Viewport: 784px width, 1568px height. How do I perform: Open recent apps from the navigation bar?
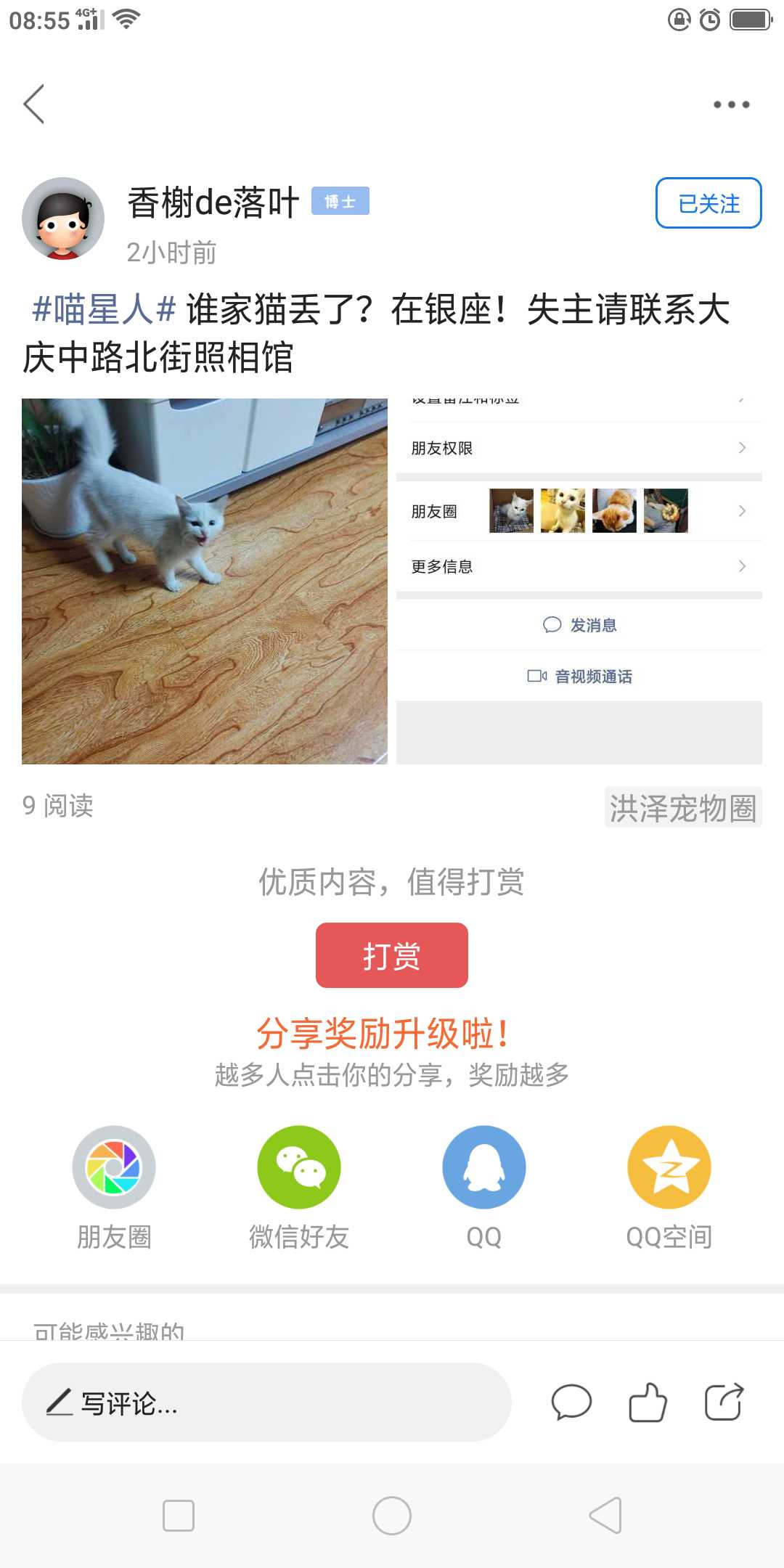point(179,1516)
